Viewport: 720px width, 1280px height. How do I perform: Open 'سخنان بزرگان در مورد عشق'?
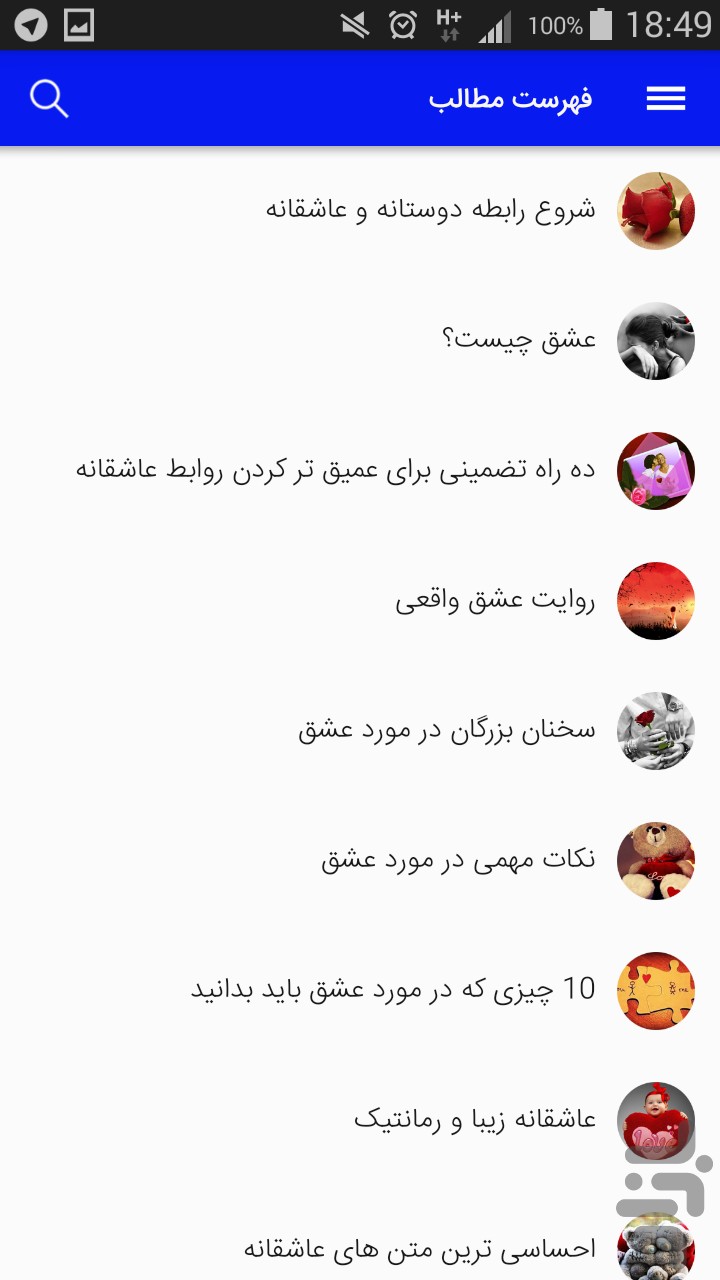[x=360, y=731]
